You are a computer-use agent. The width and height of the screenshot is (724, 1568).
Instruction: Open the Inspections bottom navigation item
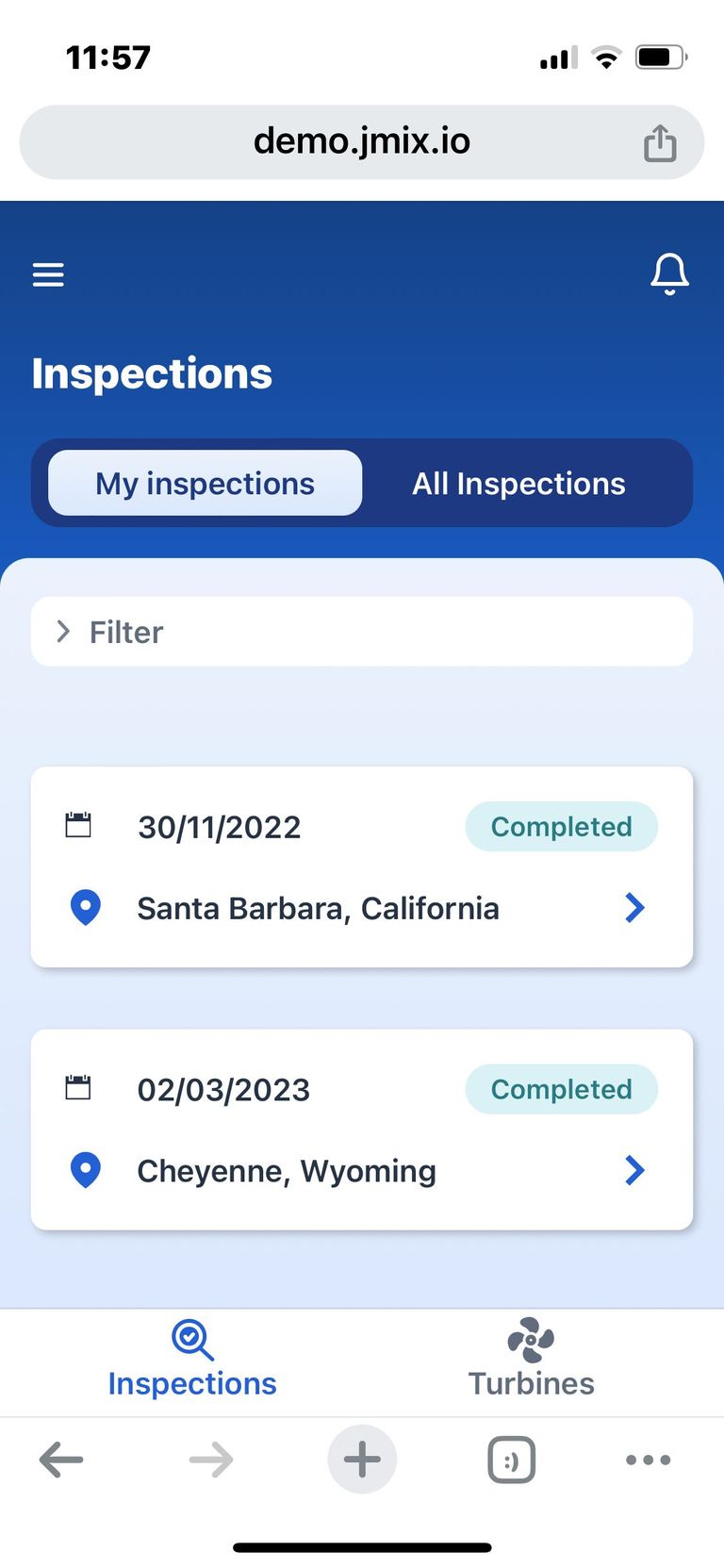(192, 1360)
